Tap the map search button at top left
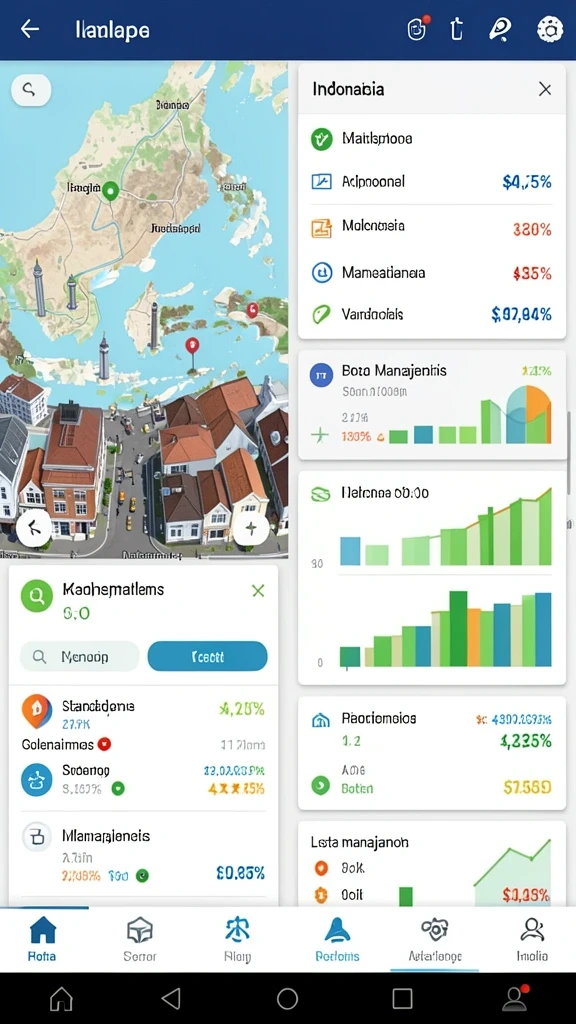 click(31, 89)
